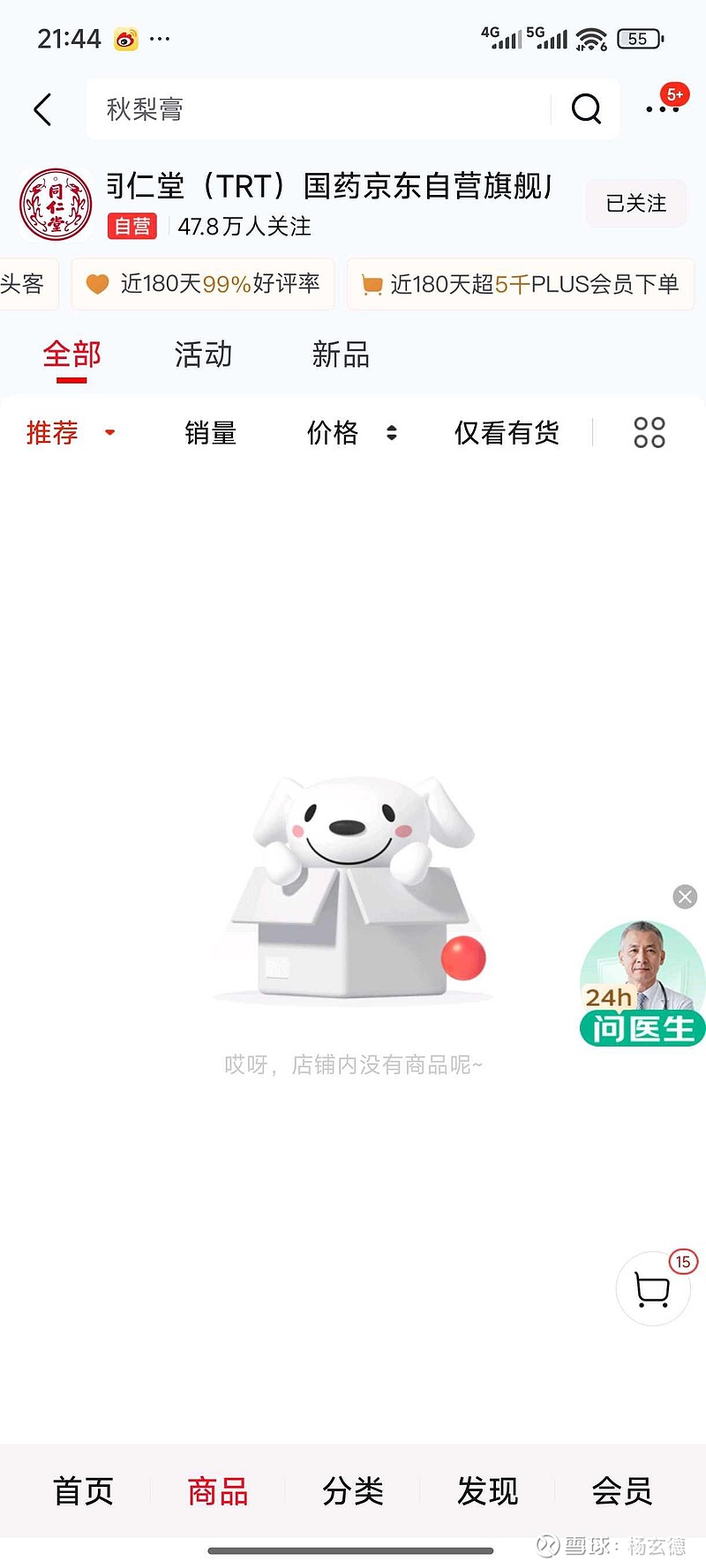Viewport: 706px width, 1568px height.
Task: Toggle 已关注 to unfollow the store
Action: [635, 203]
